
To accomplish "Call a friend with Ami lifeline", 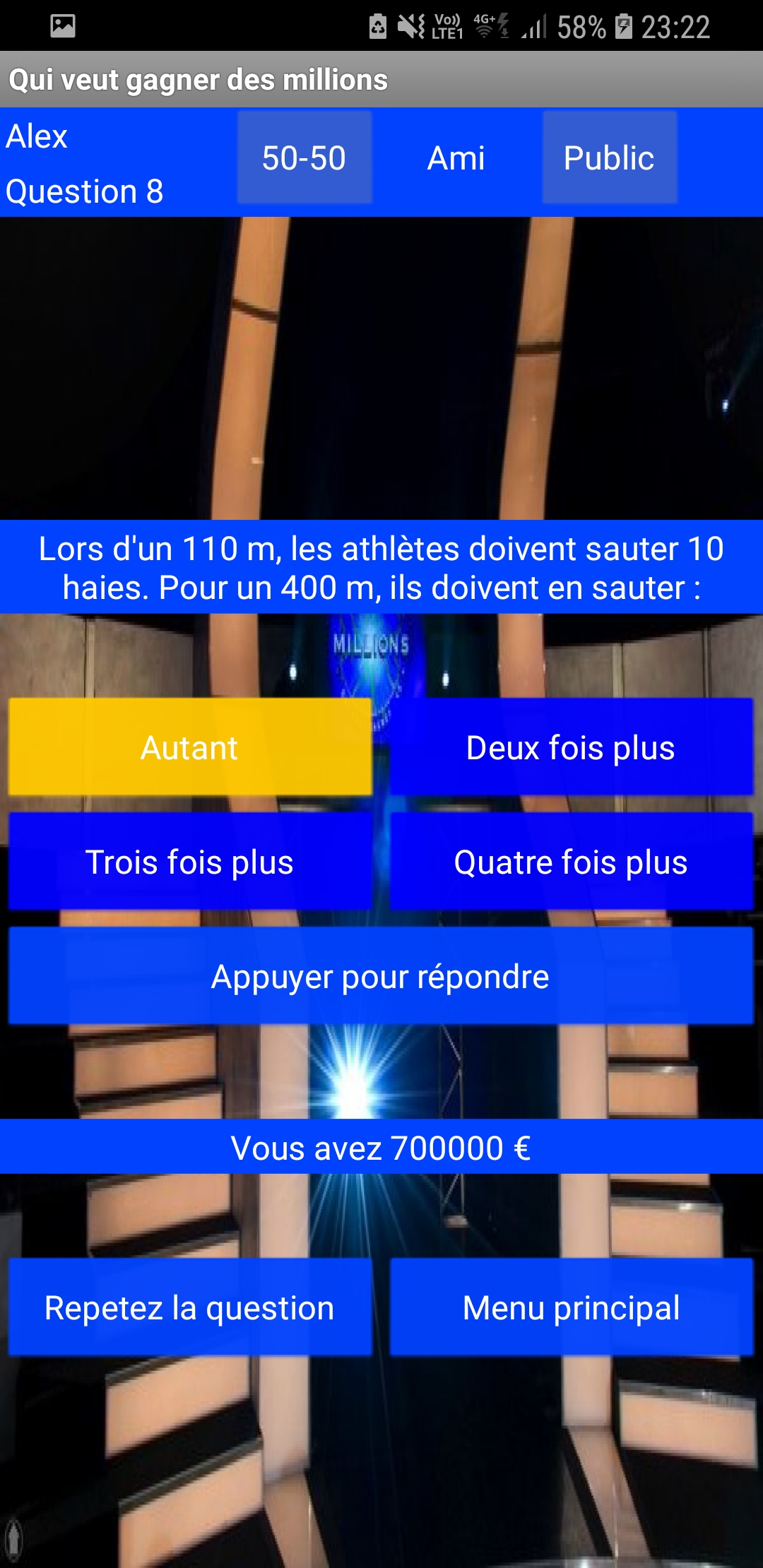I will 457,158.
